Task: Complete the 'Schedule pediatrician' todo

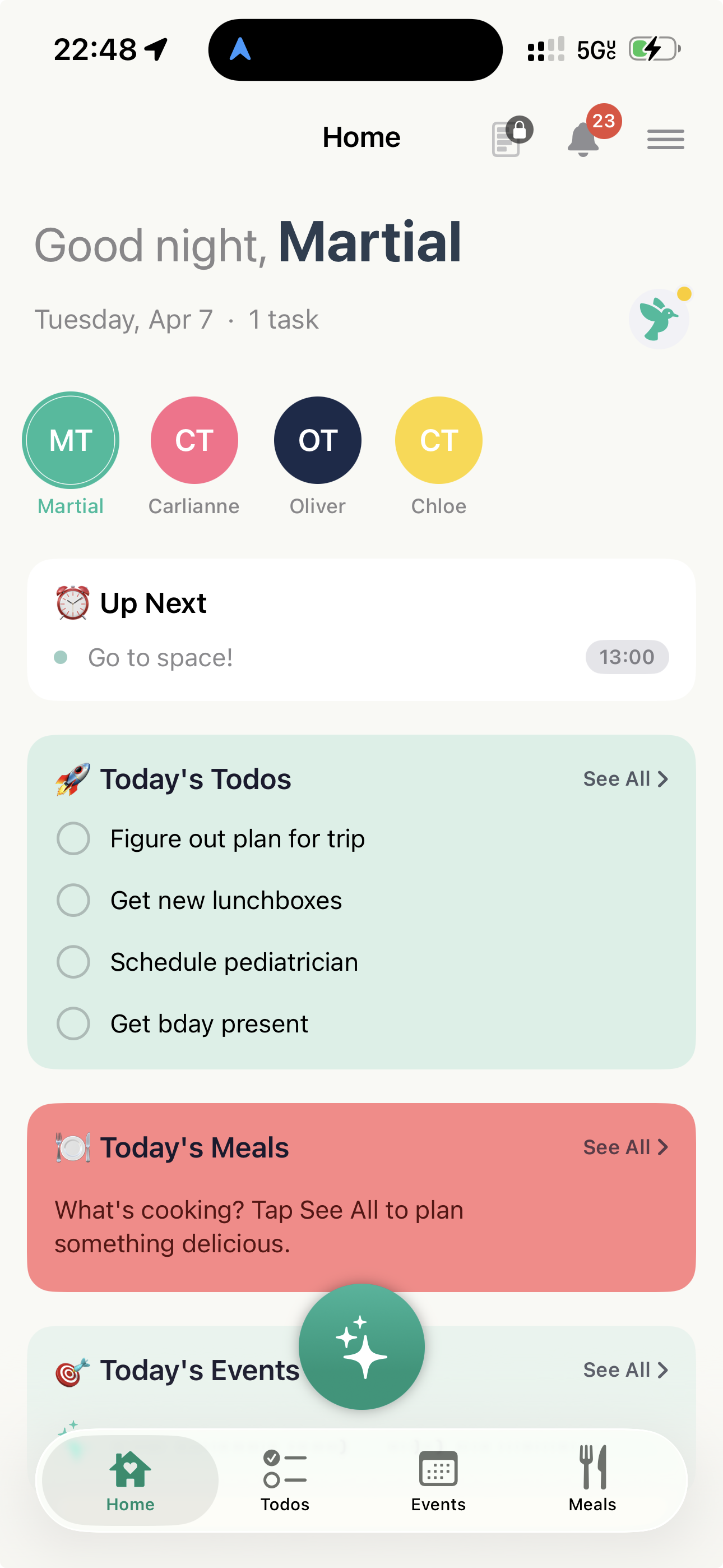Action: (x=73, y=962)
